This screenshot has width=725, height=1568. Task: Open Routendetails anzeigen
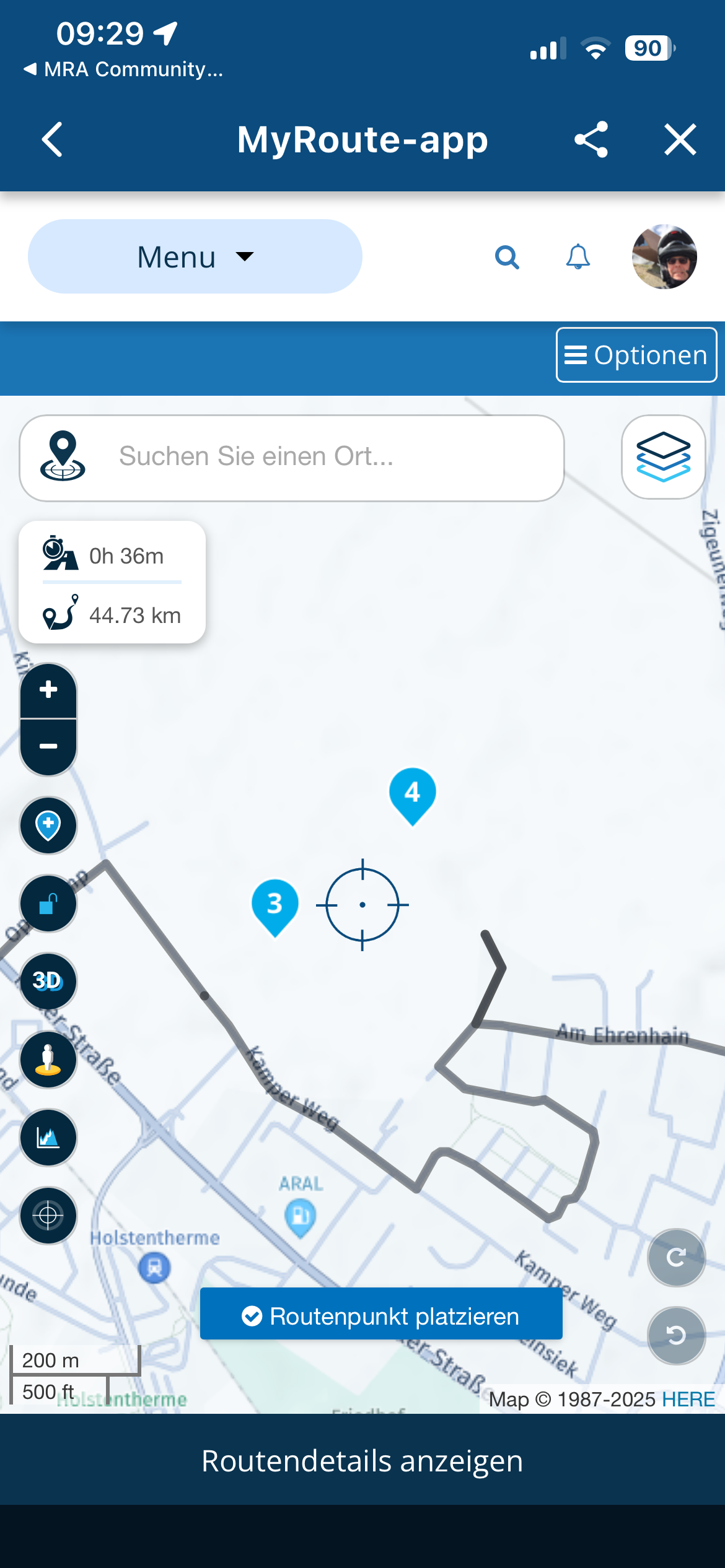[x=362, y=1461]
